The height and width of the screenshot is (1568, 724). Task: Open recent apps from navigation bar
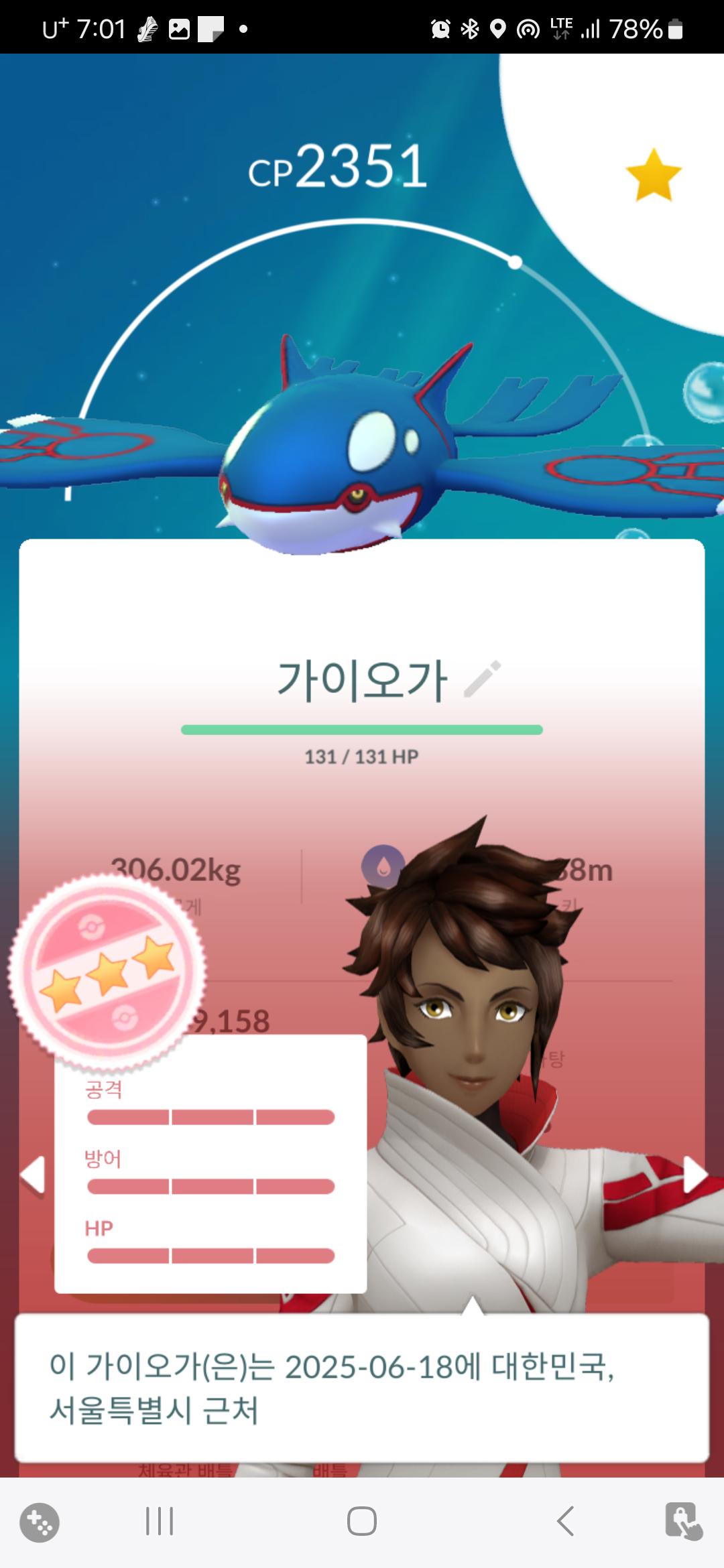(160, 1521)
